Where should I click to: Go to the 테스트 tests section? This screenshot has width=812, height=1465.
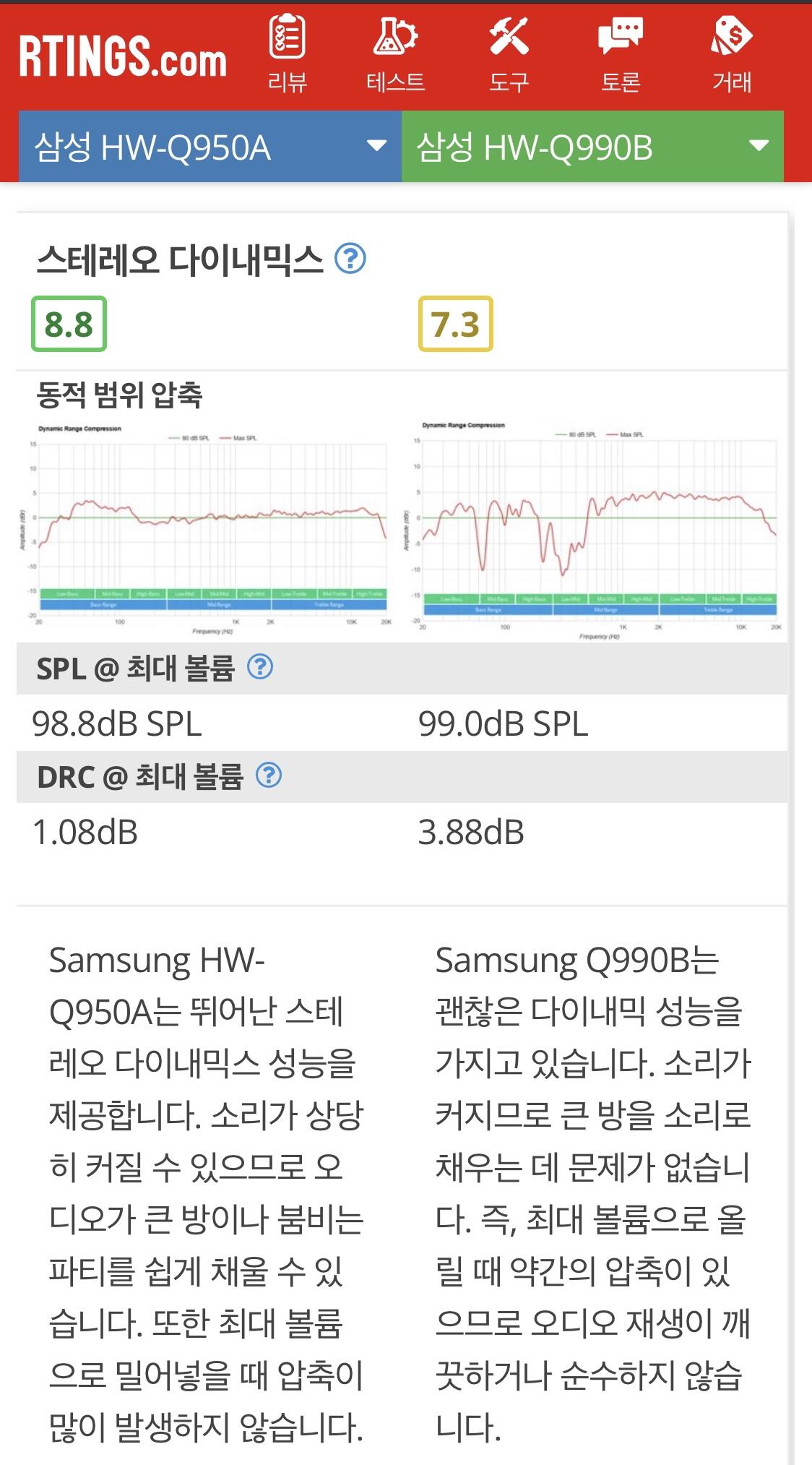pyautogui.click(x=395, y=54)
